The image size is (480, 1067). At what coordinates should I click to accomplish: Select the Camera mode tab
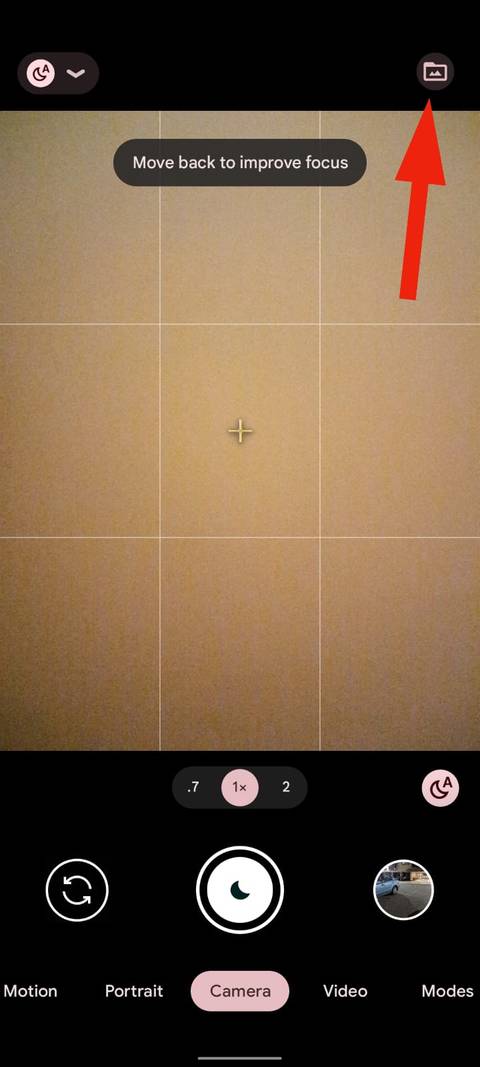tap(240, 991)
